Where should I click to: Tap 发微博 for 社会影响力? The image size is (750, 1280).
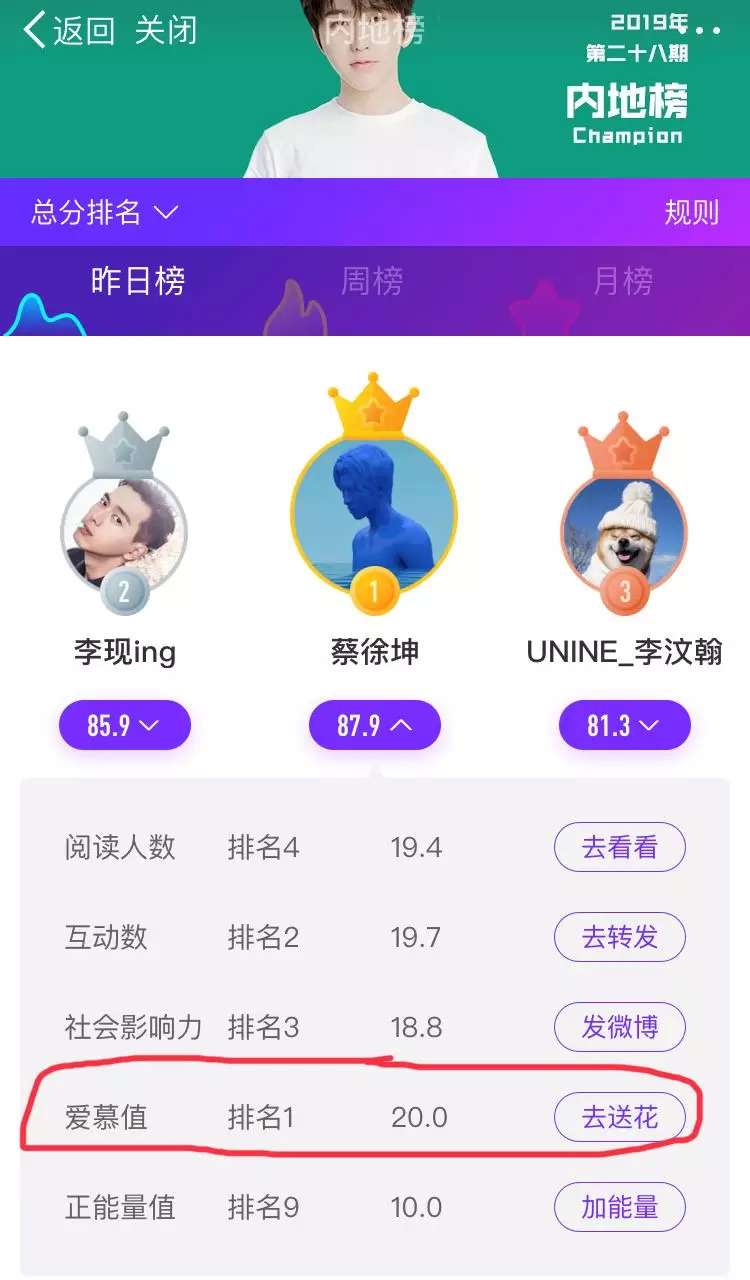pyautogui.click(x=620, y=1027)
